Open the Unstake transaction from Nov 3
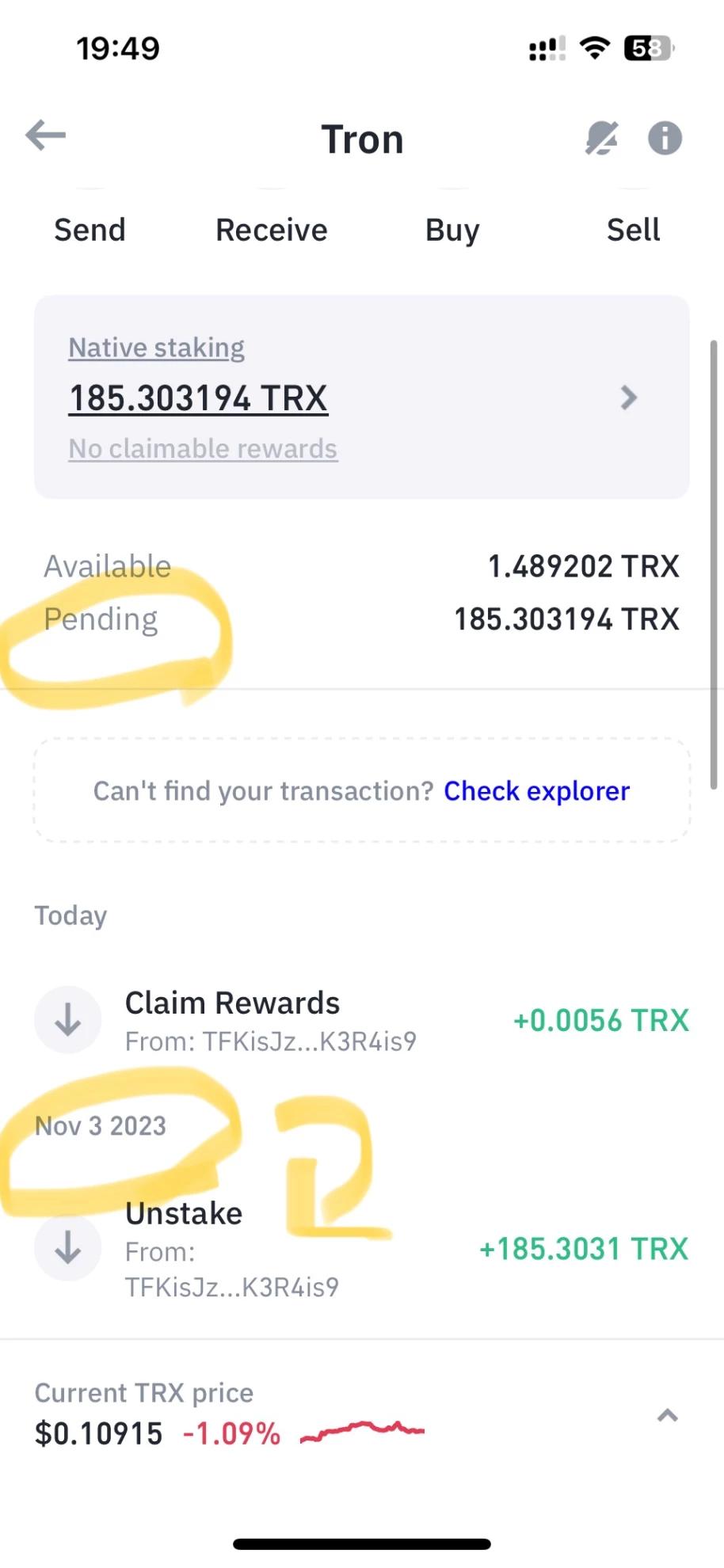724x1568 pixels. point(361,1249)
